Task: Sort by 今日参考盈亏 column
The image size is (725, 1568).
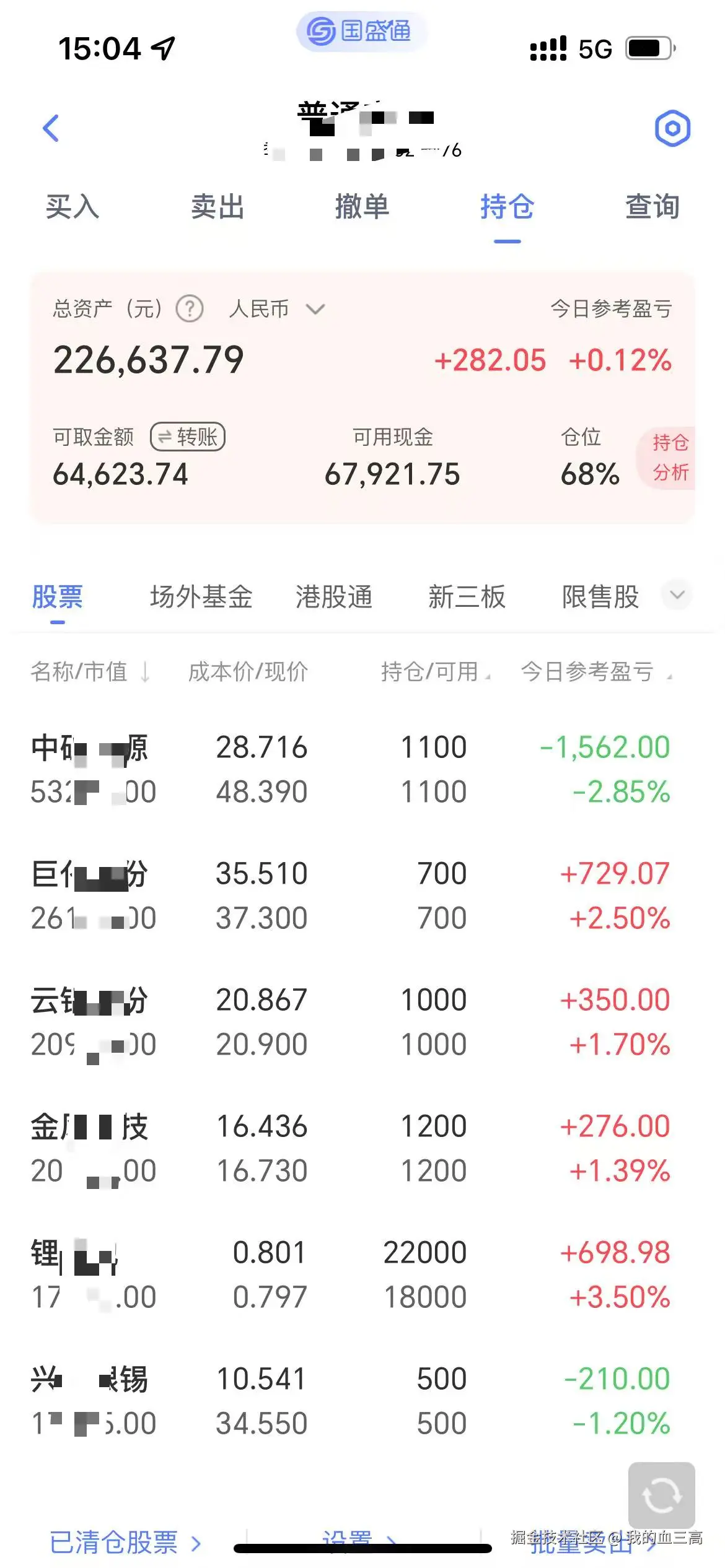Action: pos(595,671)
